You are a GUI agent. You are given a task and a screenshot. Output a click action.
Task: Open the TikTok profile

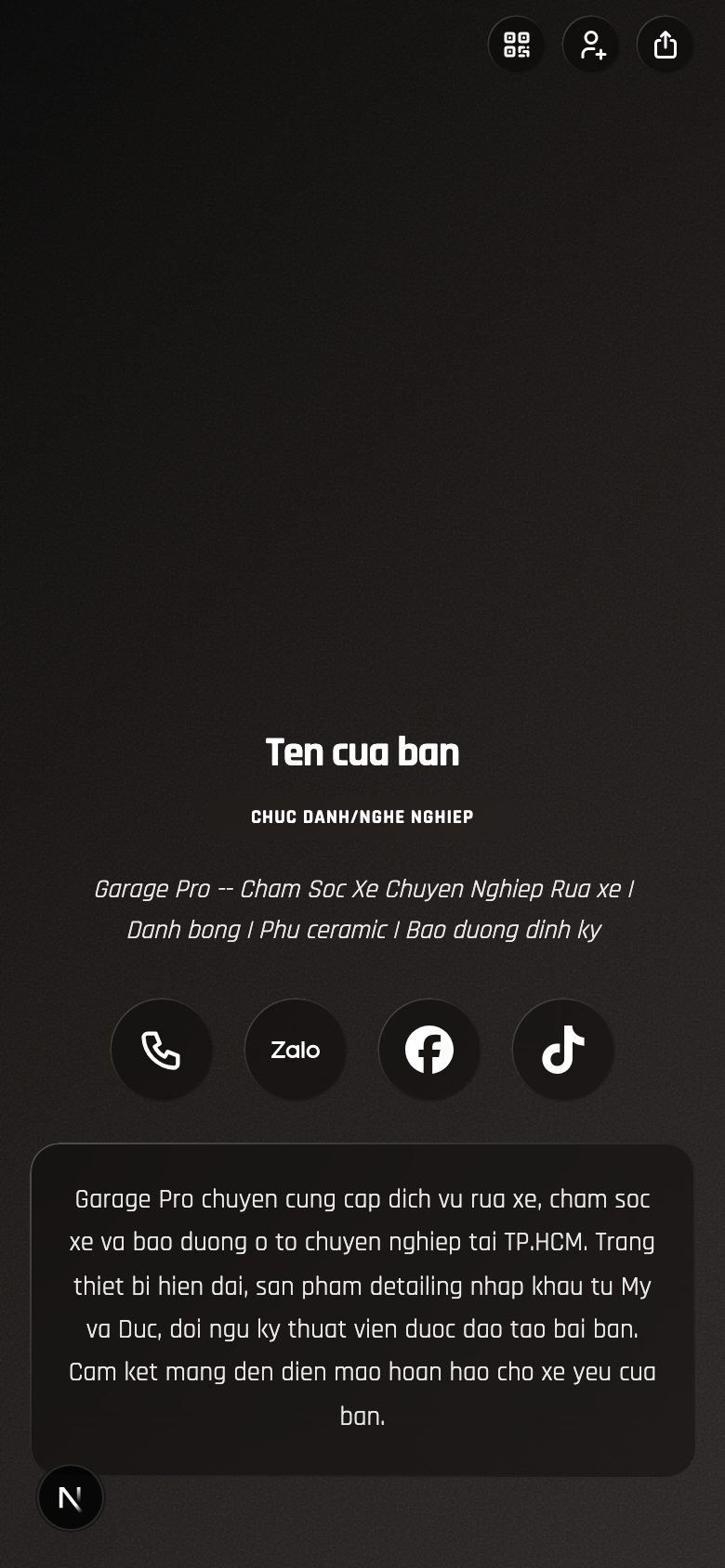[x=563, y=1050]
